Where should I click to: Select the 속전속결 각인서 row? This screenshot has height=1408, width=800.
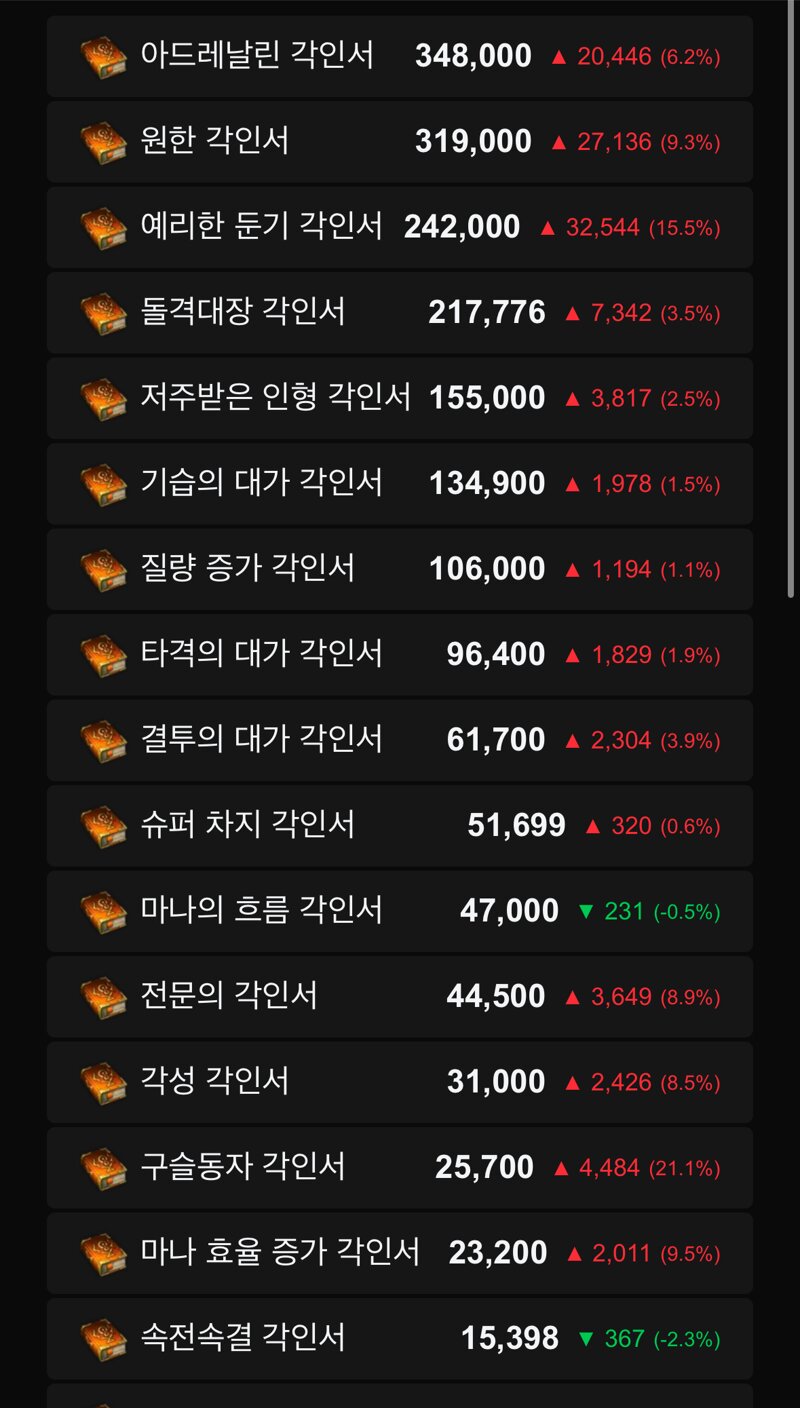400,1338
